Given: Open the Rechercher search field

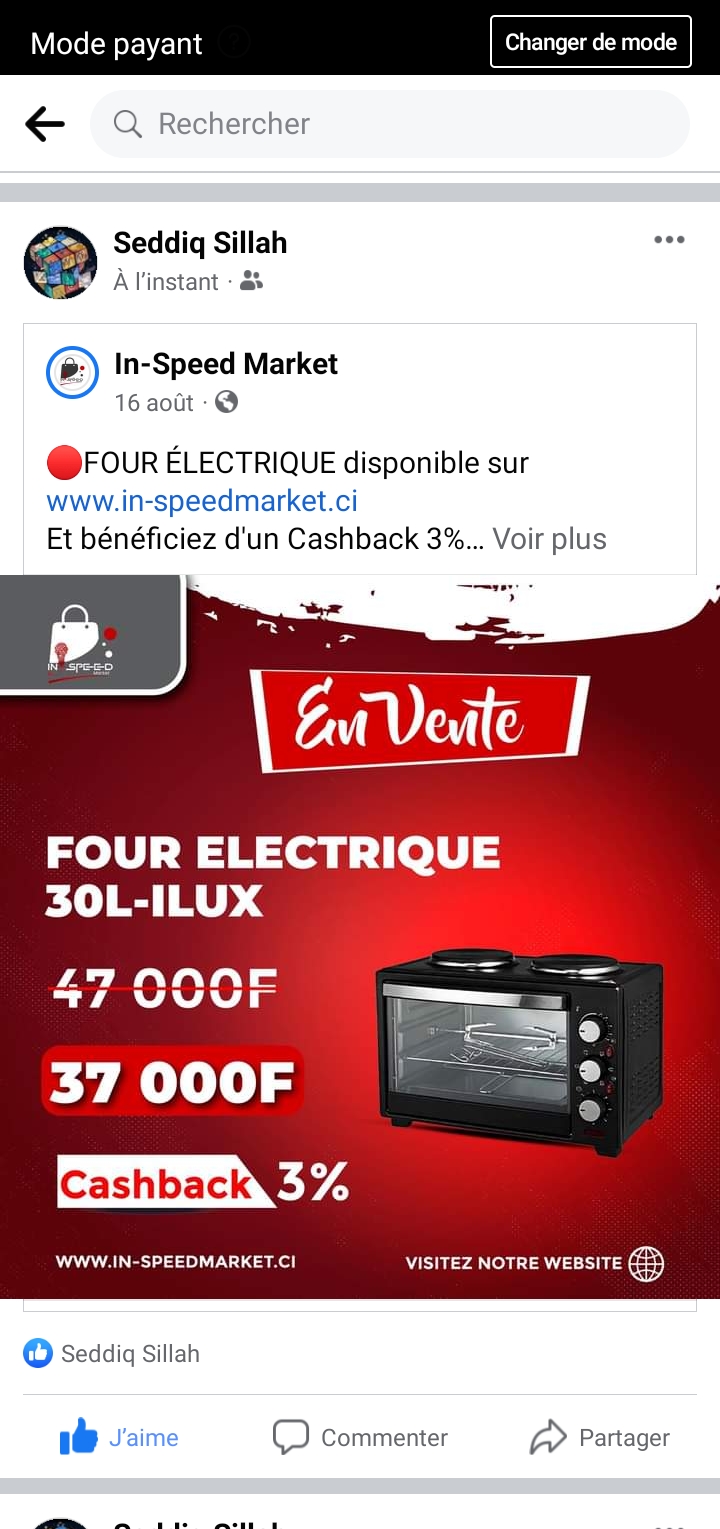Looking at the screenshot, I should point(390,124).
